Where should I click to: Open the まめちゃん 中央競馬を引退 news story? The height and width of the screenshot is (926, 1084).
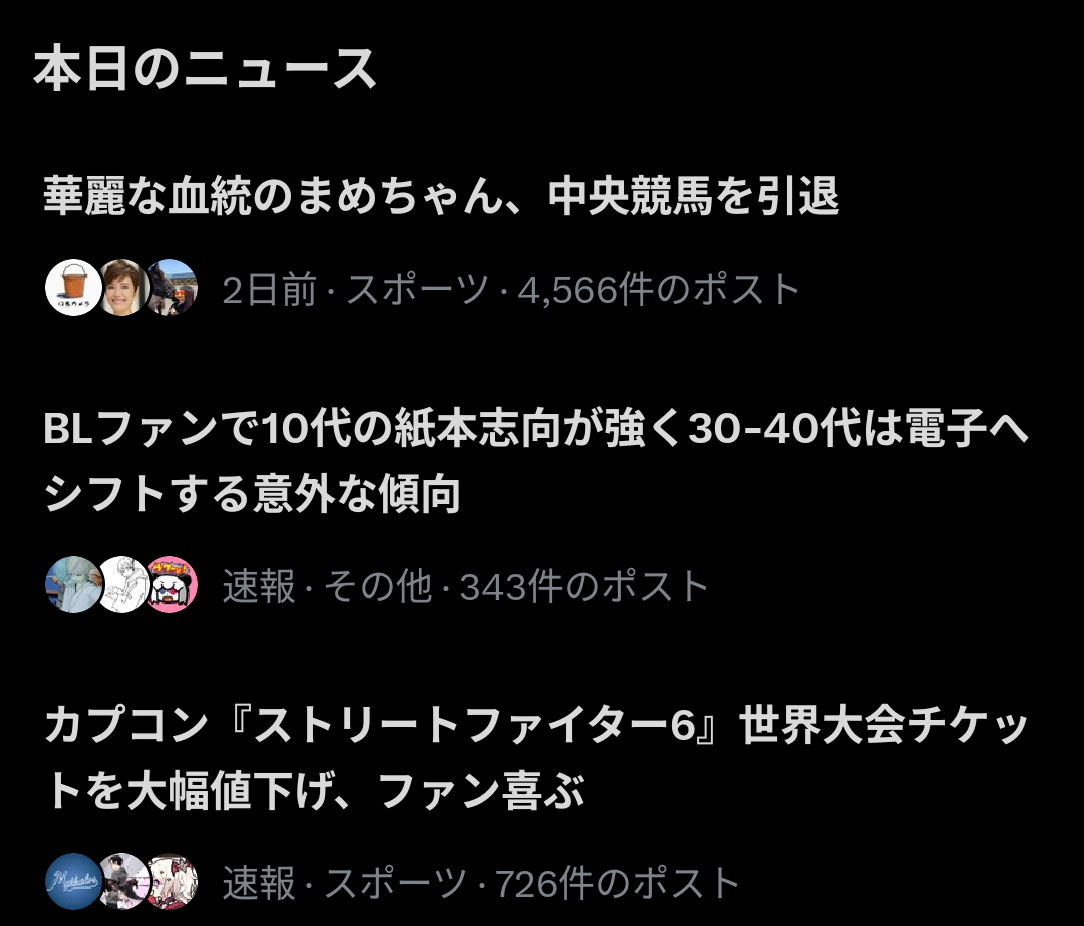tap(440, 198)
